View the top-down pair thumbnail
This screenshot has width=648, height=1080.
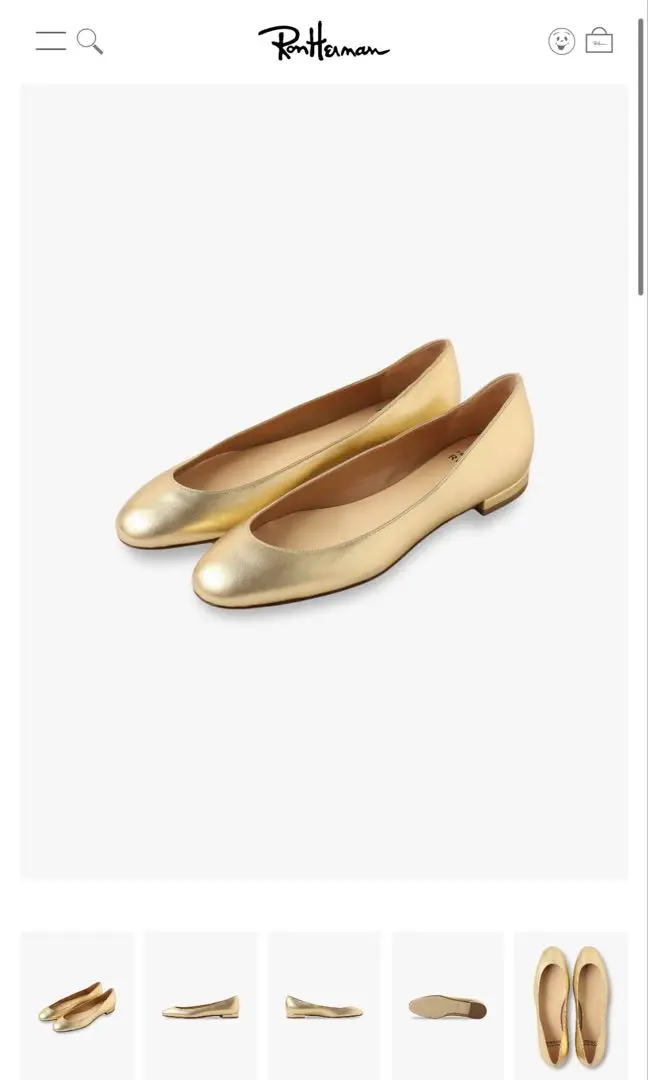(x=571, y=1006)
